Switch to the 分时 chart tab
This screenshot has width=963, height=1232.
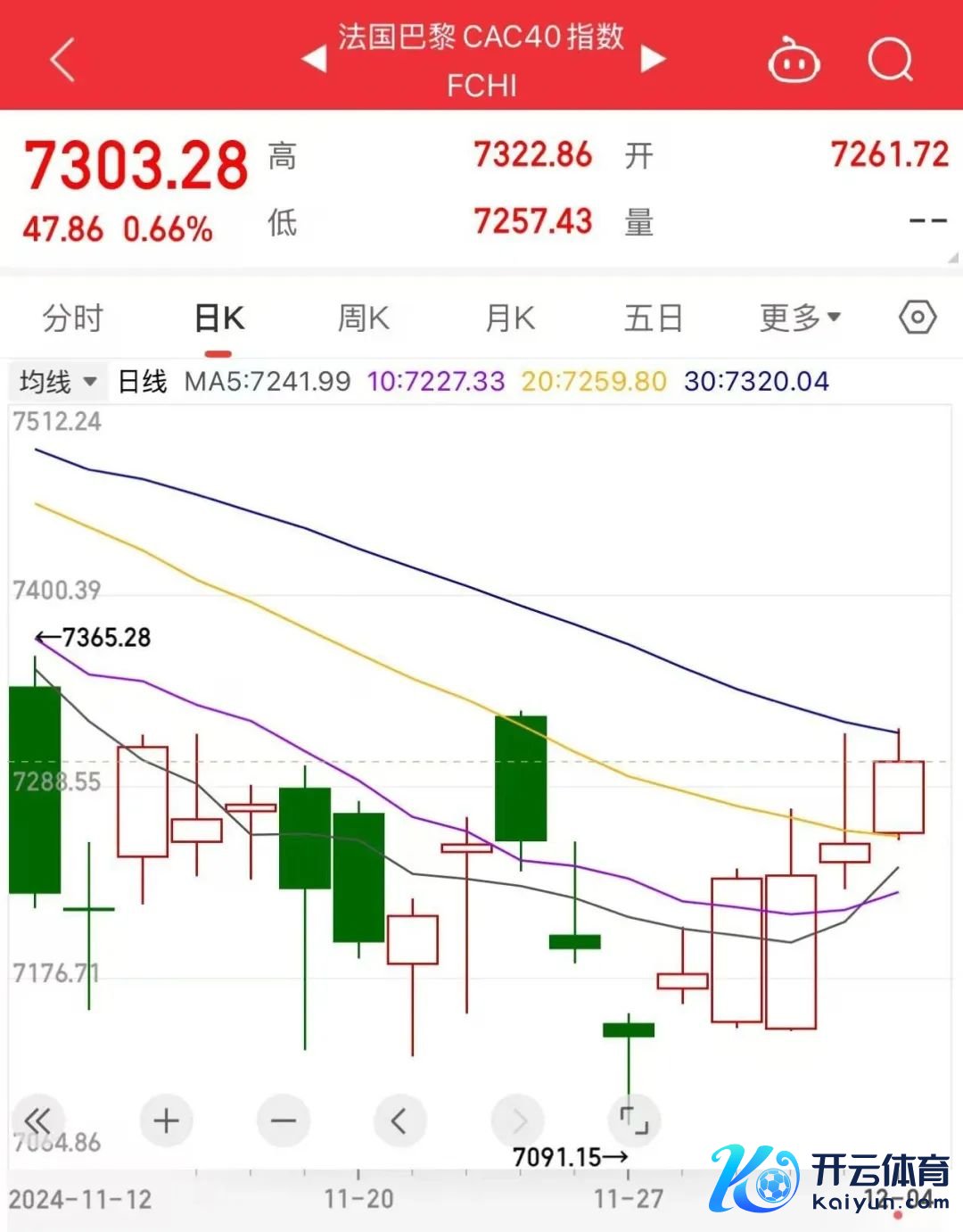tap(73, 318)
